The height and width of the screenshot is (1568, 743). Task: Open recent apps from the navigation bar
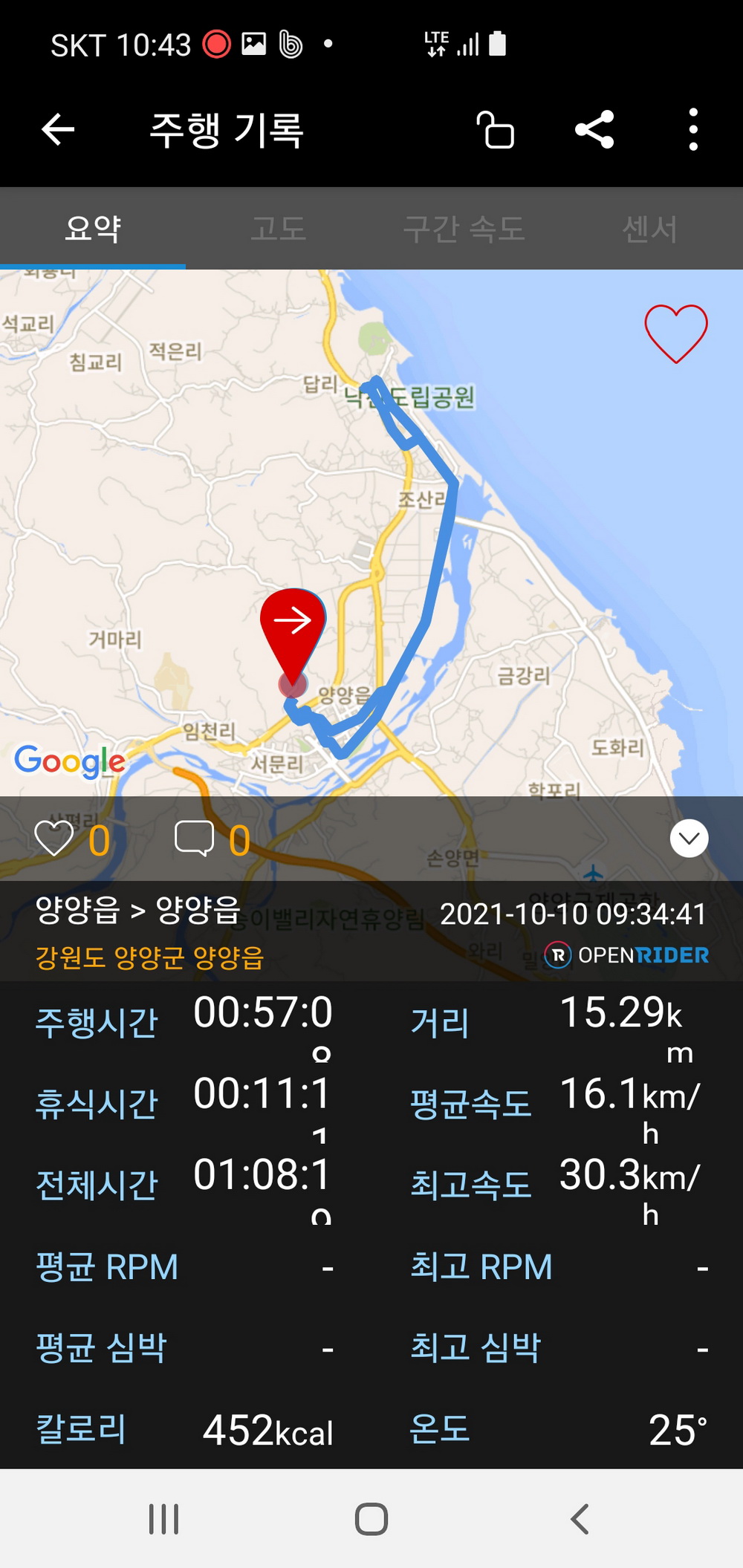(163, 1518)
